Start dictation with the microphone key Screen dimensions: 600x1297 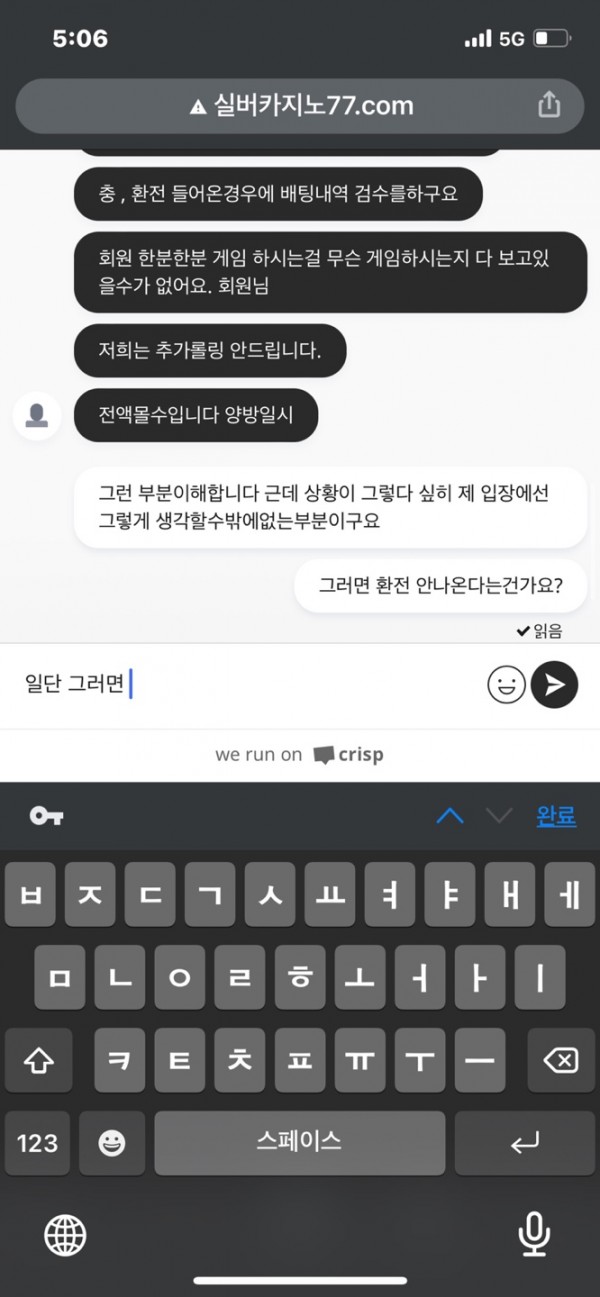(534, 1234)
